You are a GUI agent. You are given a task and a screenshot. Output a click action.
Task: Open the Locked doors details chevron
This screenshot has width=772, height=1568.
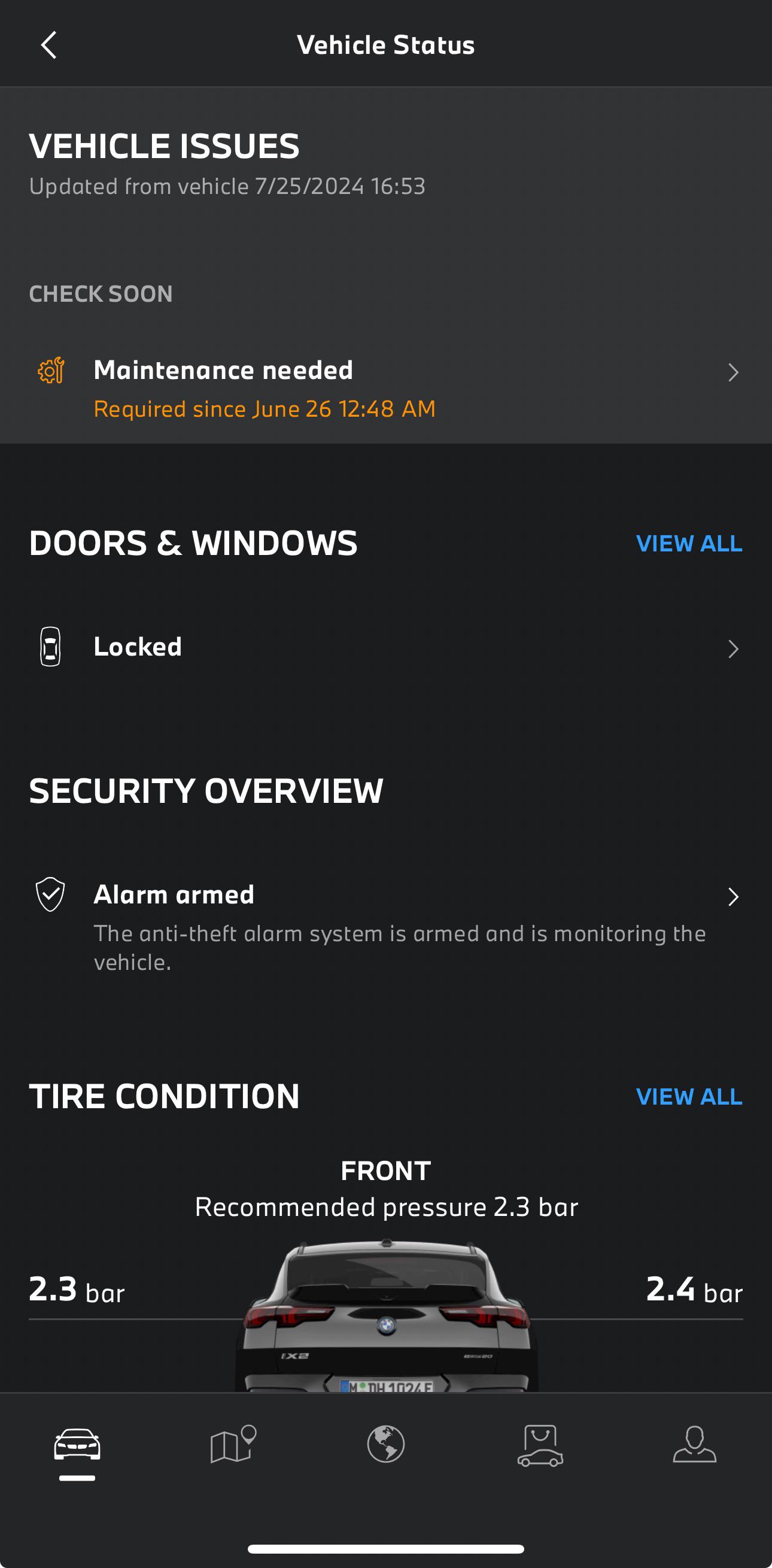click(x=734, y=649)
